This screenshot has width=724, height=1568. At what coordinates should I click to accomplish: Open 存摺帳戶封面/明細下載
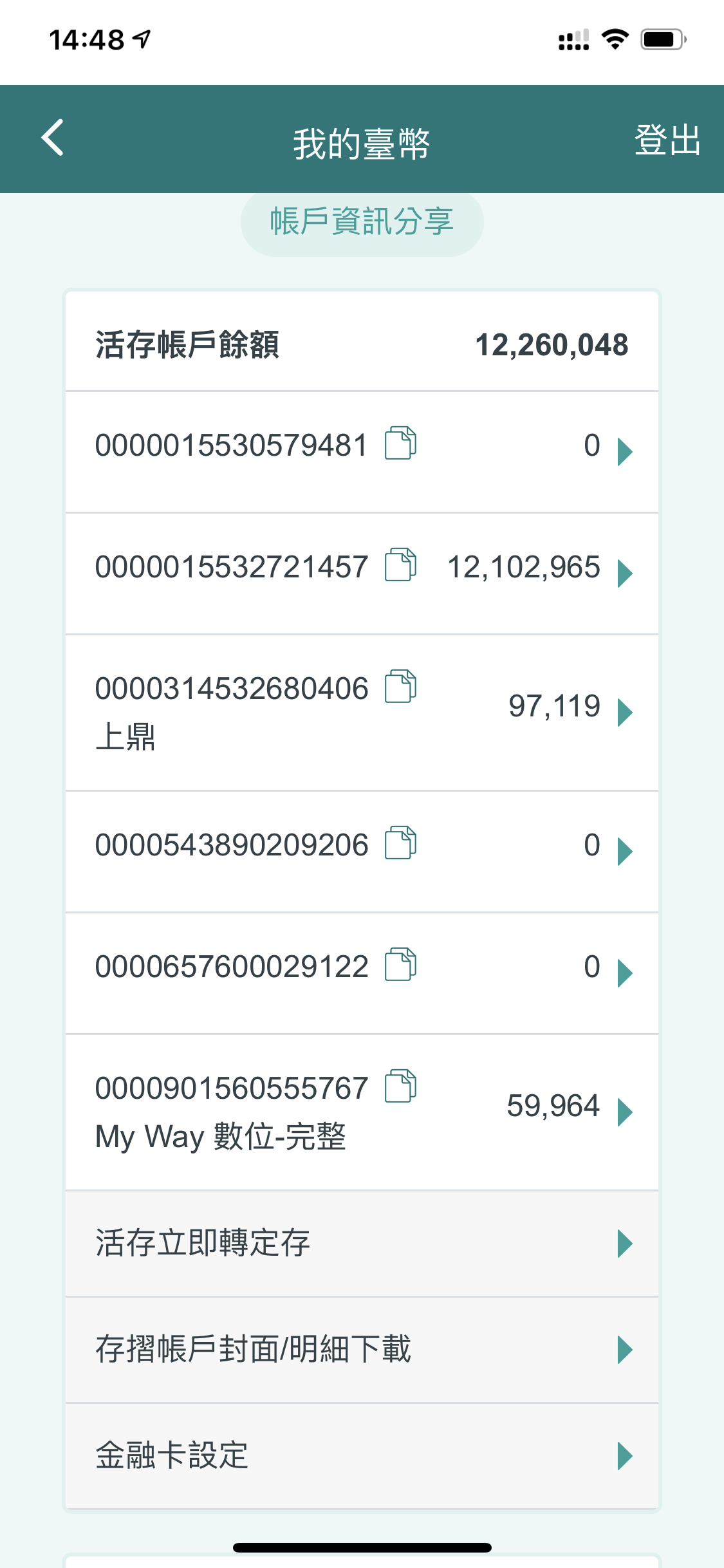(362, 1349)
